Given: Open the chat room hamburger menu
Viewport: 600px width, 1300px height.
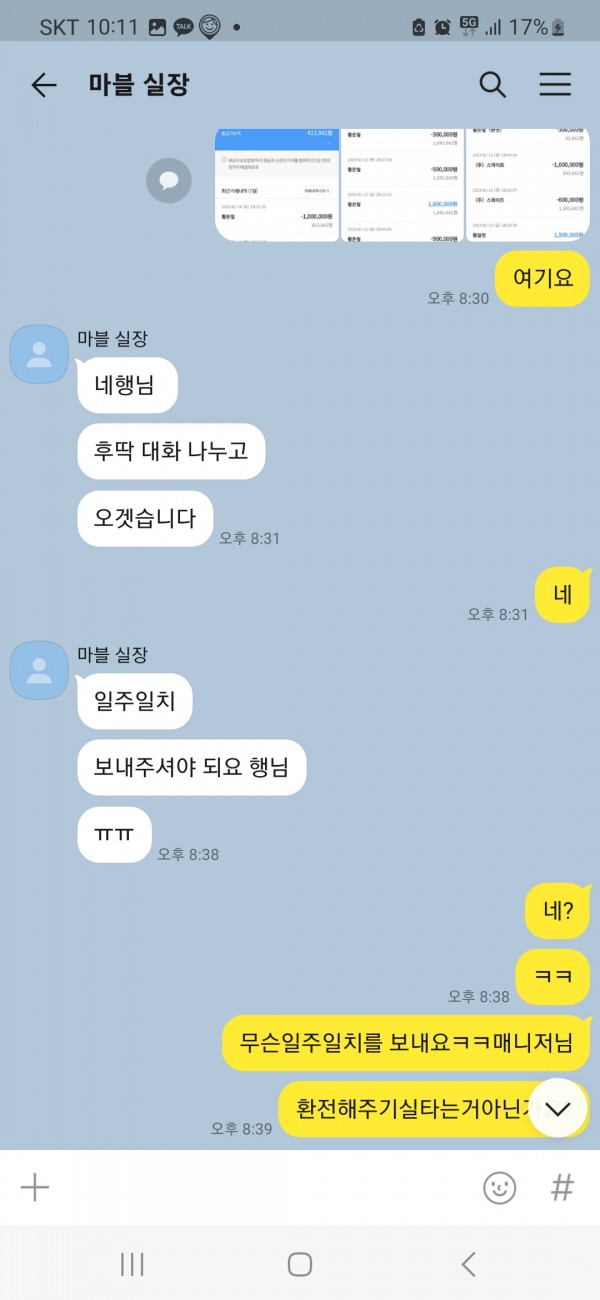Looking at the screenshot, I should pos(555,85).
